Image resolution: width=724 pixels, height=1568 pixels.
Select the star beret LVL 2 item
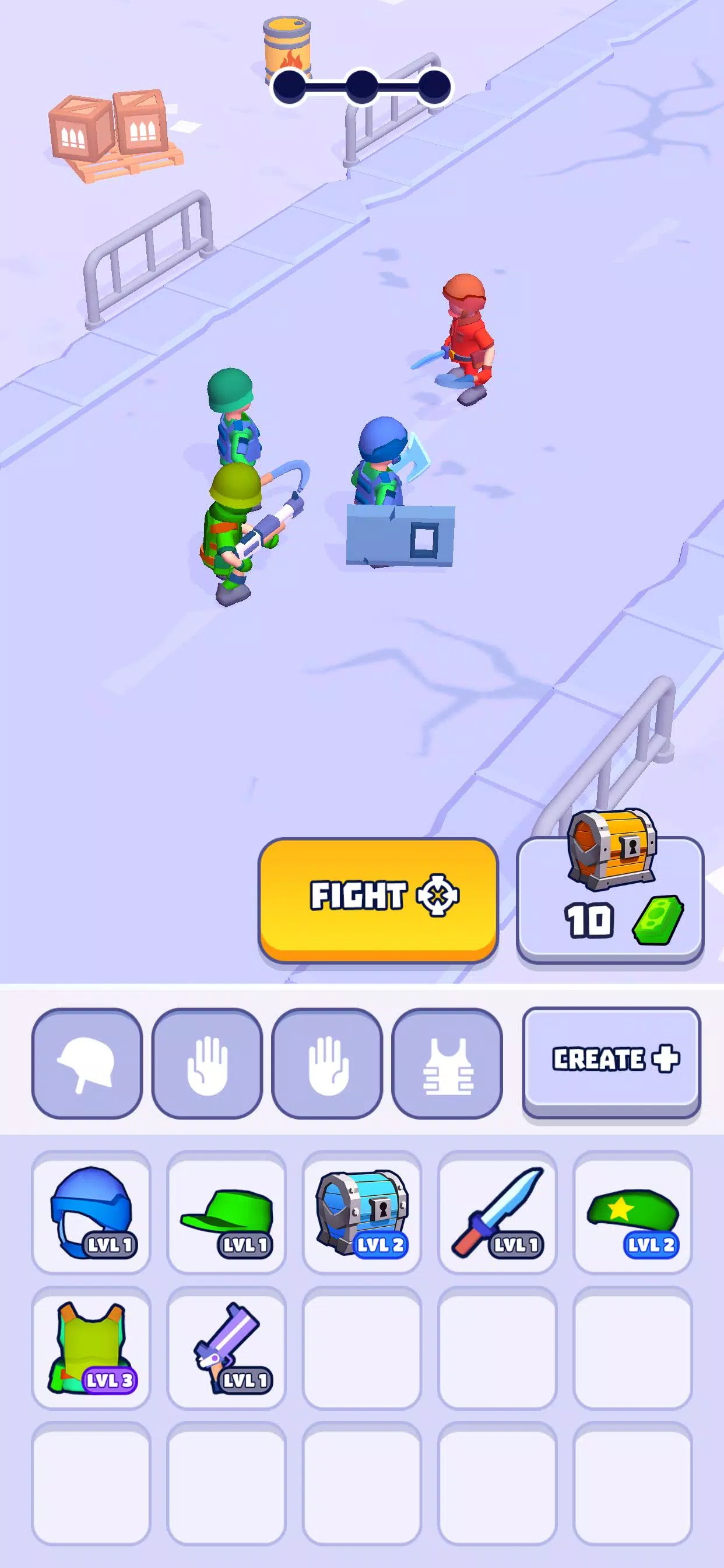(x=632, y=1212)
